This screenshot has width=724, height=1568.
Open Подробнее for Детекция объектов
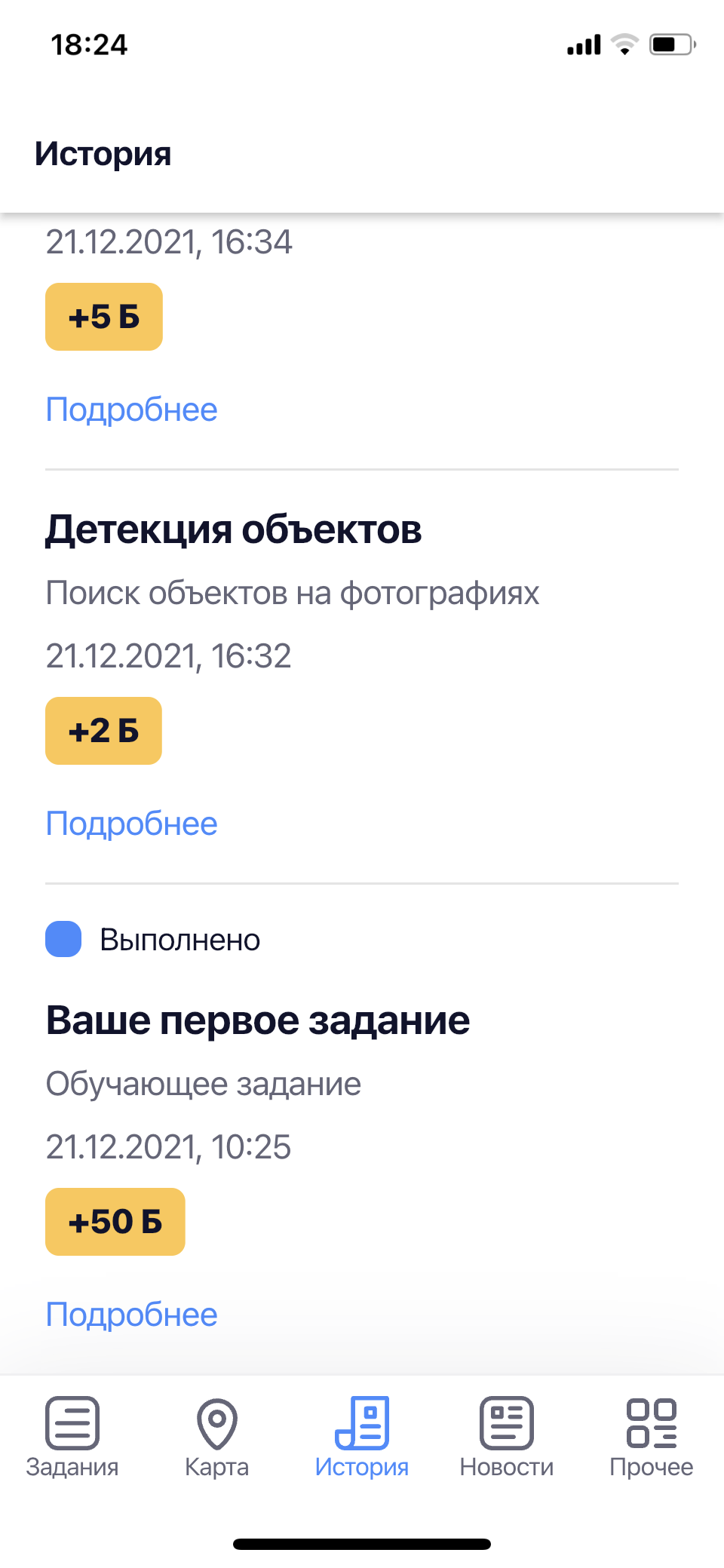[x=131, y=824]
